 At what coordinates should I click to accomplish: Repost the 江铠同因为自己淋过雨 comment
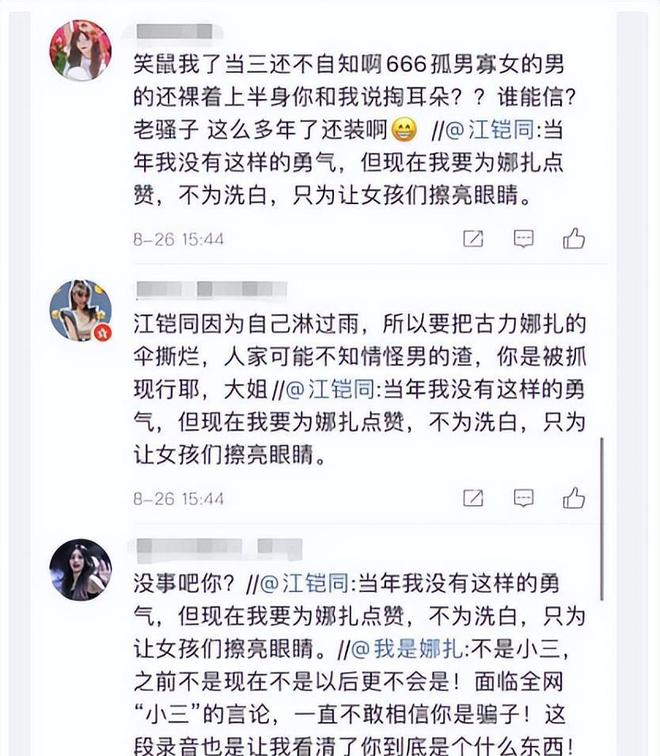coord(473,497)
